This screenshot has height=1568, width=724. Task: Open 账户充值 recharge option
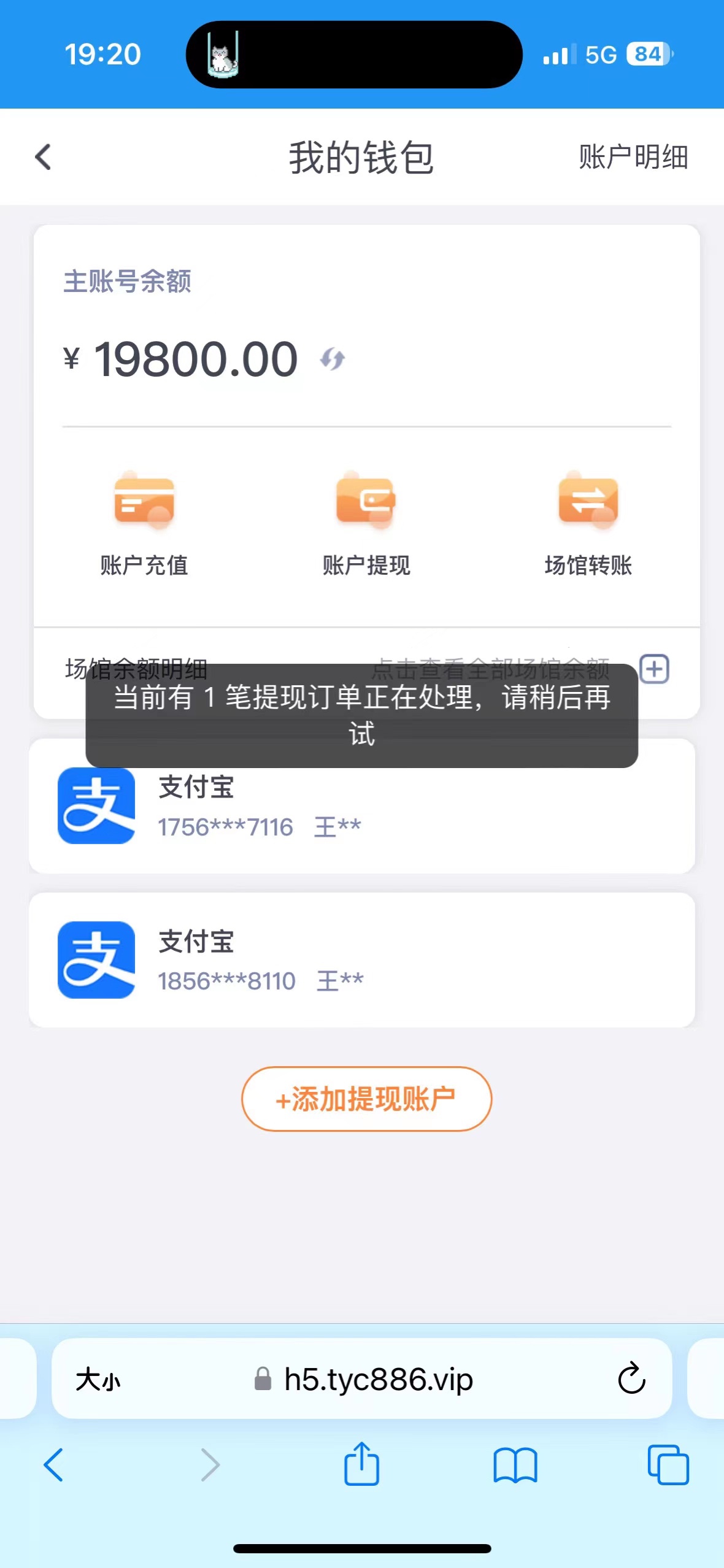coord(144,523)
